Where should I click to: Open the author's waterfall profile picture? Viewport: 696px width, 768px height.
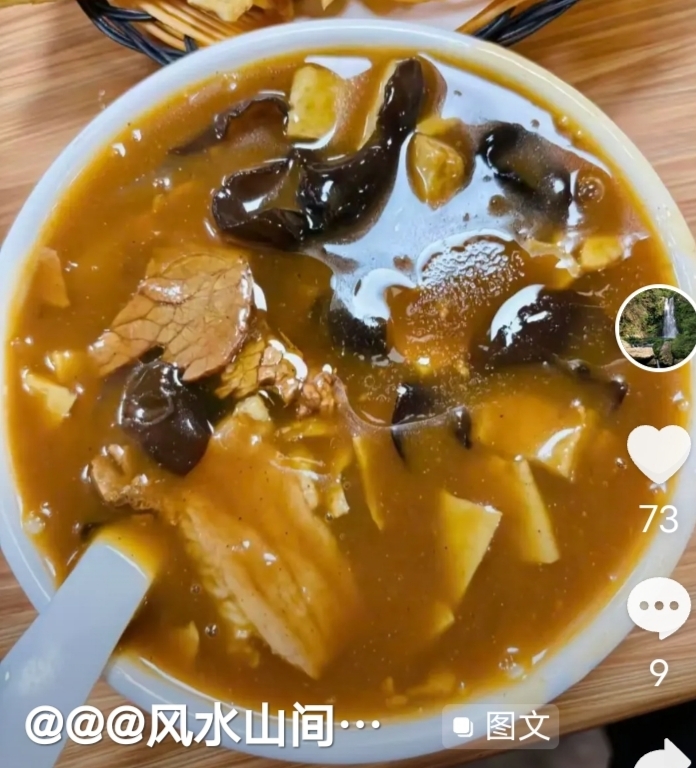click(657, 328)
